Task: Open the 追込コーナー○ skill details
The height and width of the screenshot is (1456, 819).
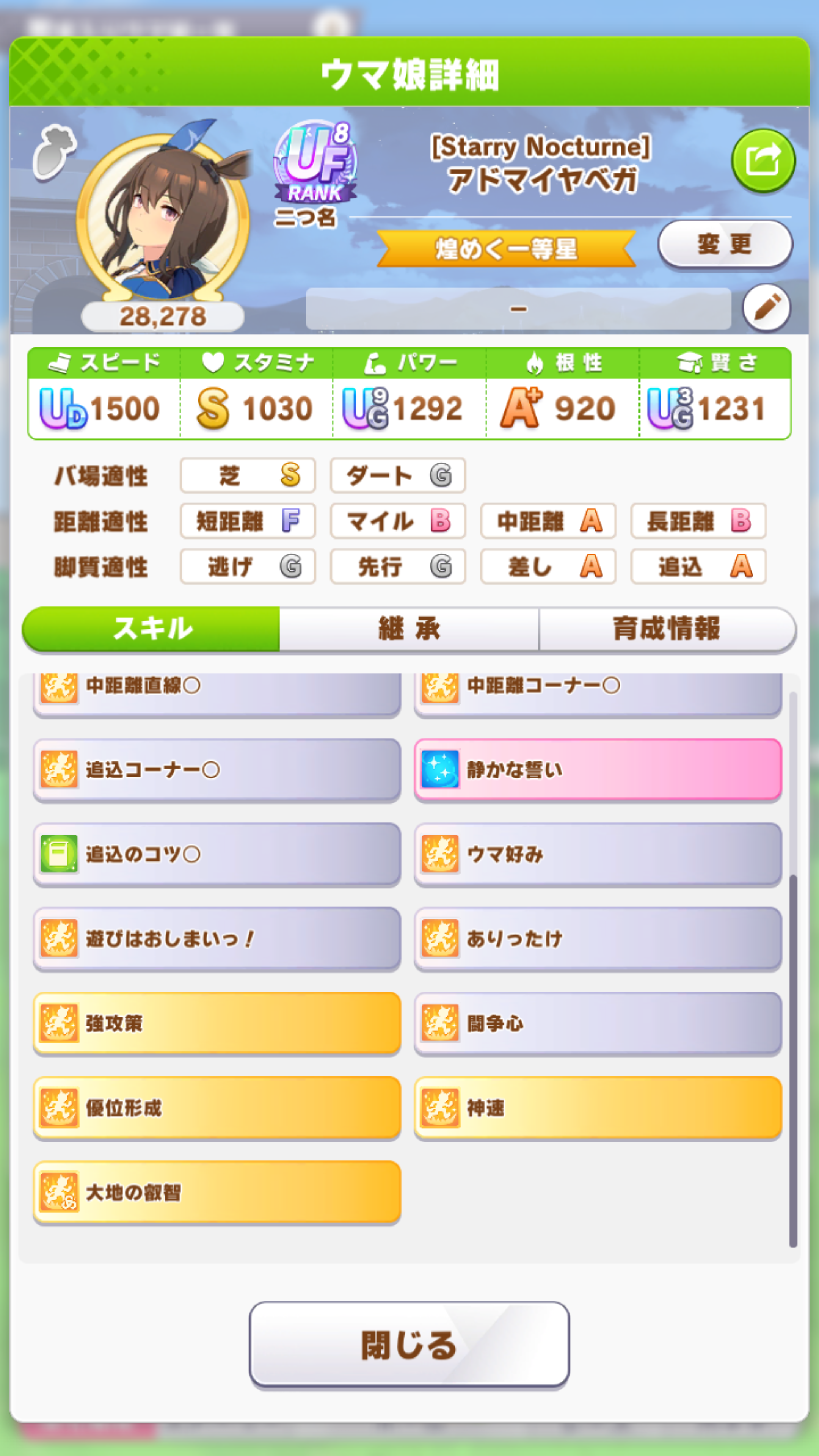Action: pyautogui.click(x=217, y=769)
